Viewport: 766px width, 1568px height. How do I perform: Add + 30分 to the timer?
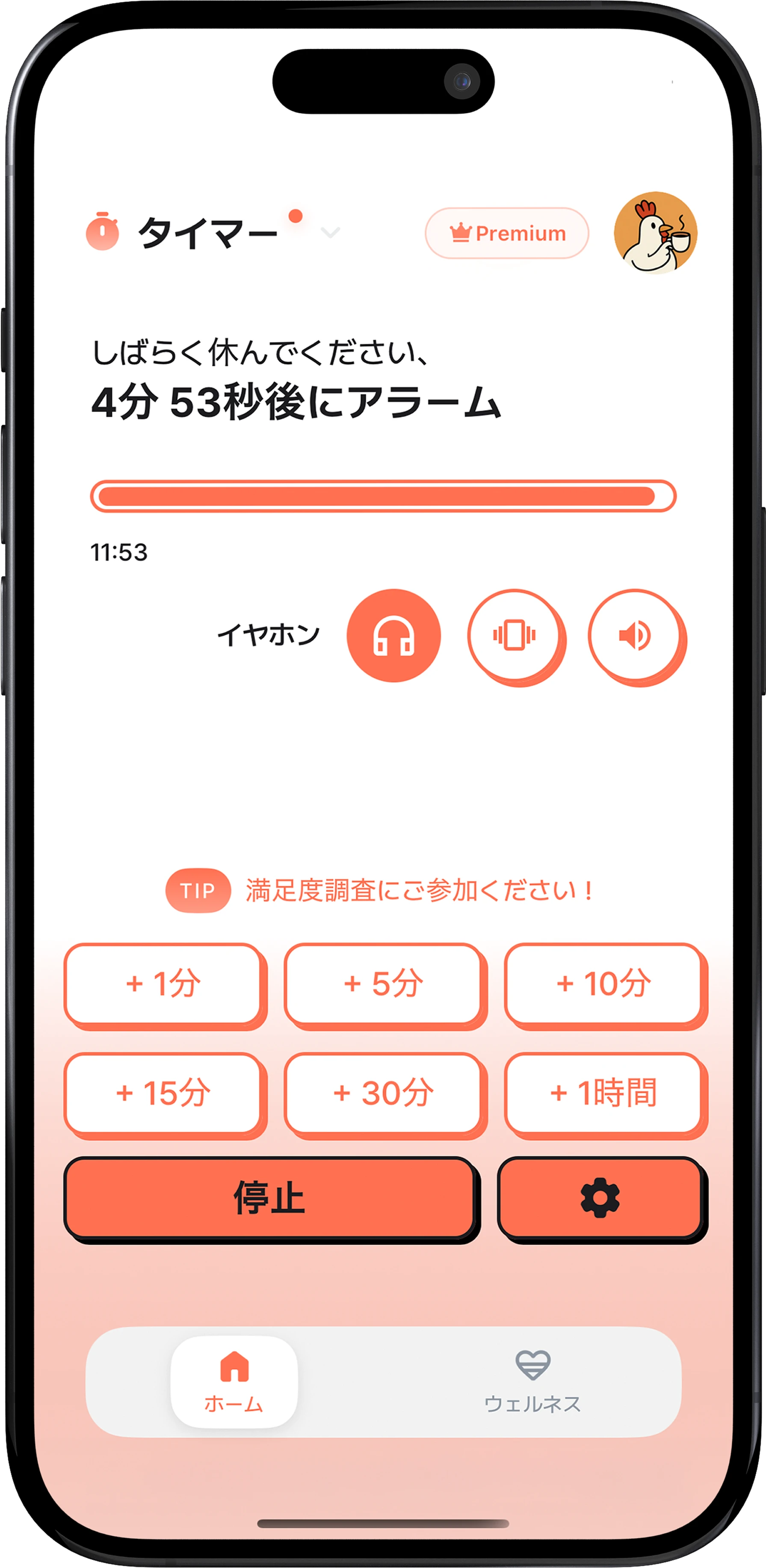point(383,1093)
